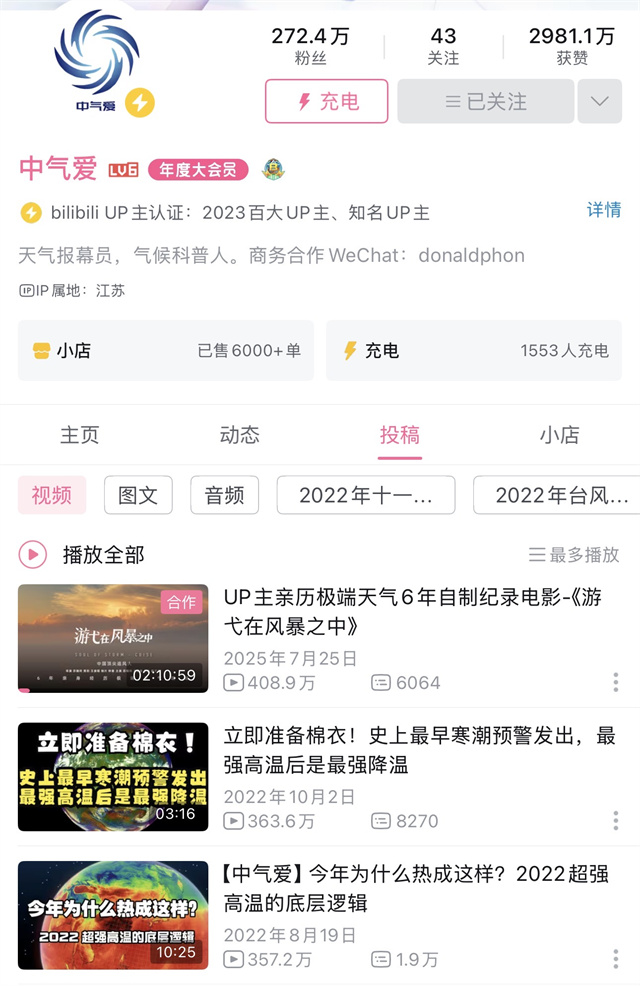This screenshot has width=640, height=986.
Task: Tap the 已关注 follow button
Action: [x=485, y=101]
